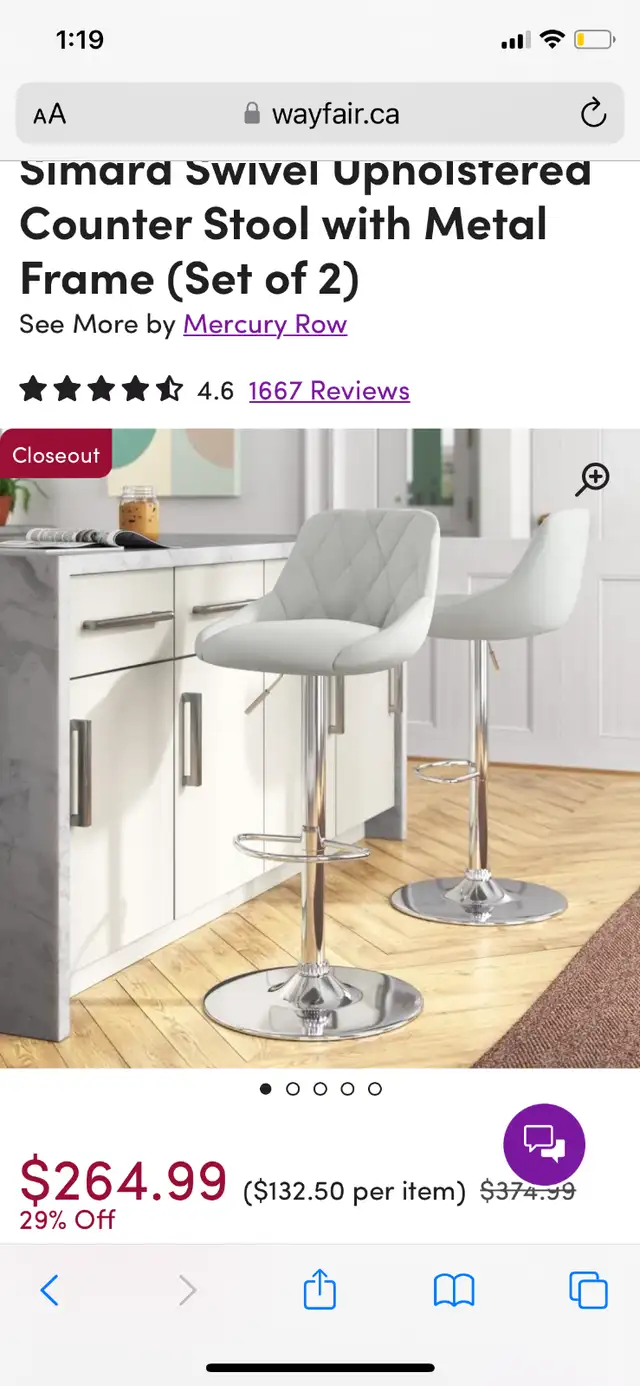Image resolution: width=640 pixels, height=1386 pixels.
Task: Zoom into the product photo
Action: pyautogui.click(x=592, y=479)
